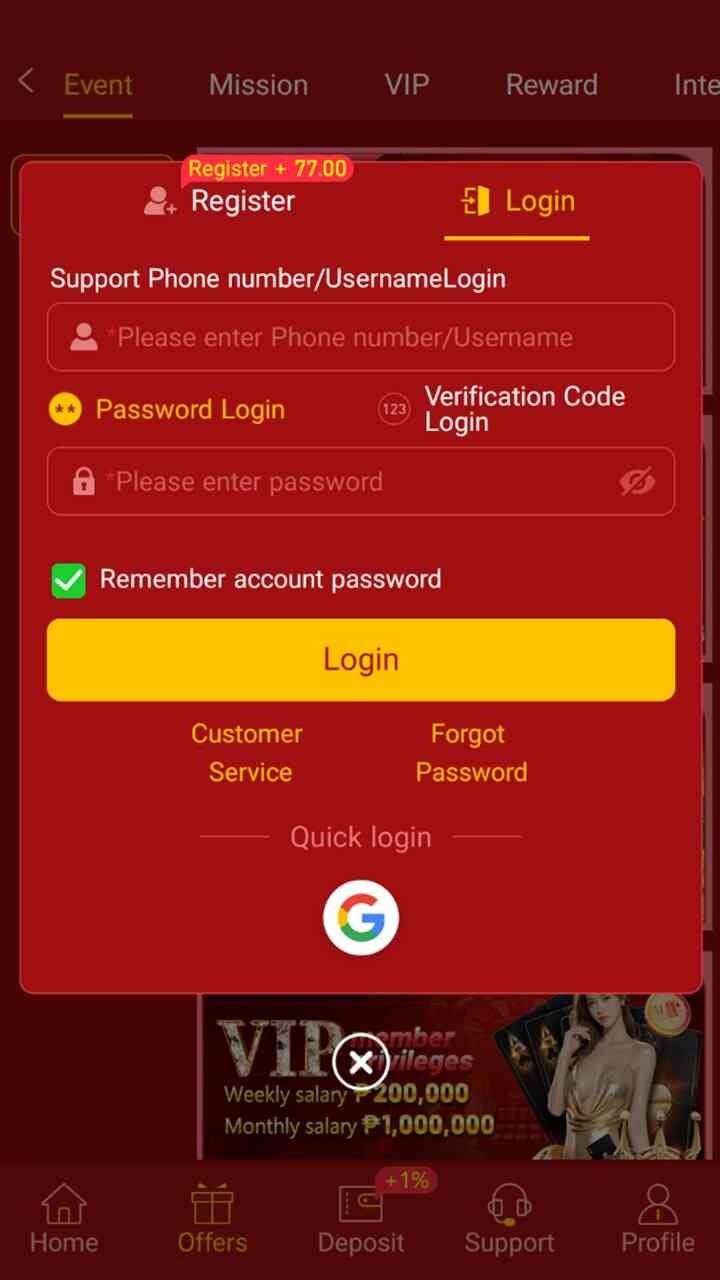Open the Reward top tab
The image size is (720, 1280).
point(551,85)
